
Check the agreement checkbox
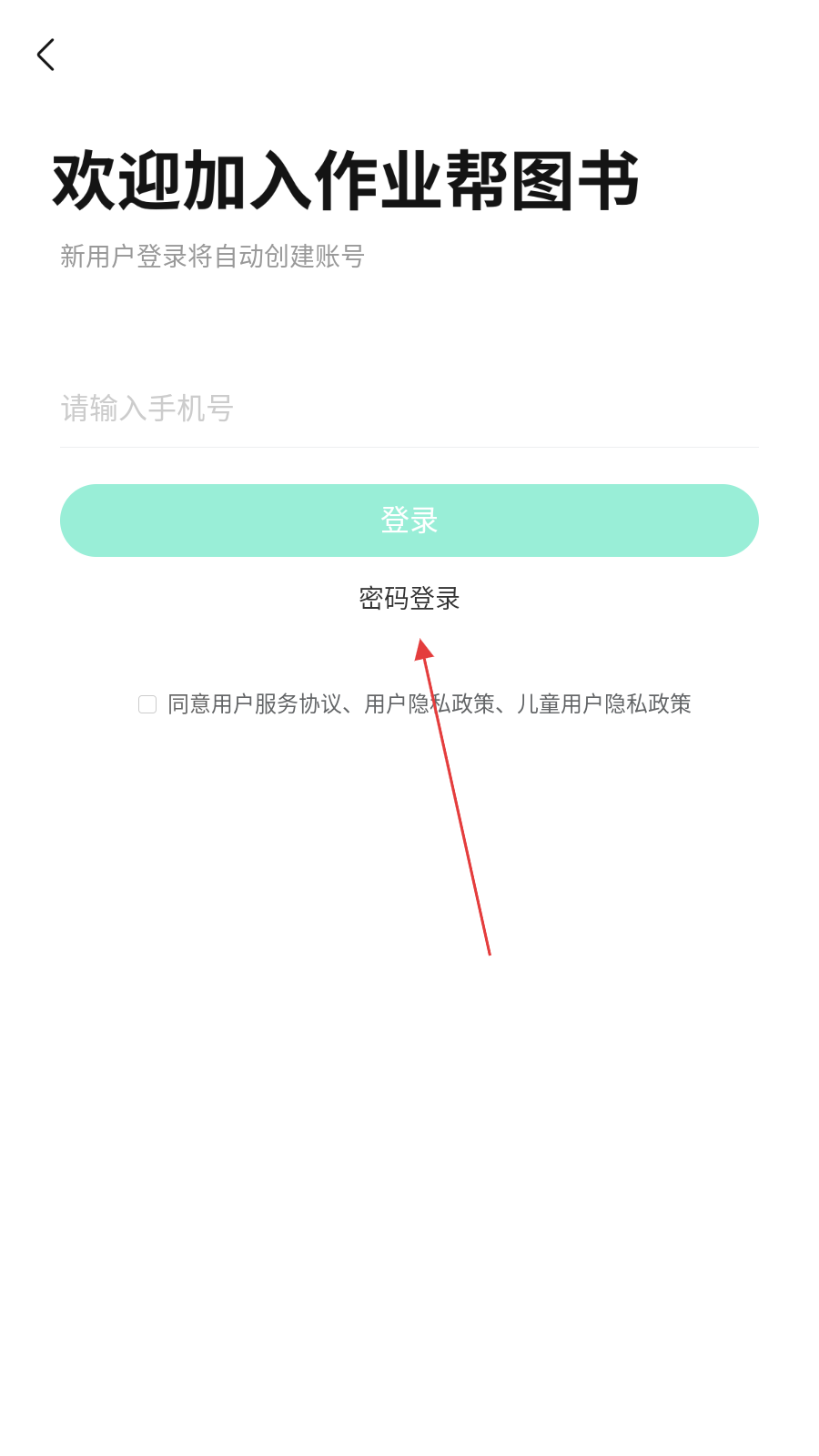tap(147, 704)
